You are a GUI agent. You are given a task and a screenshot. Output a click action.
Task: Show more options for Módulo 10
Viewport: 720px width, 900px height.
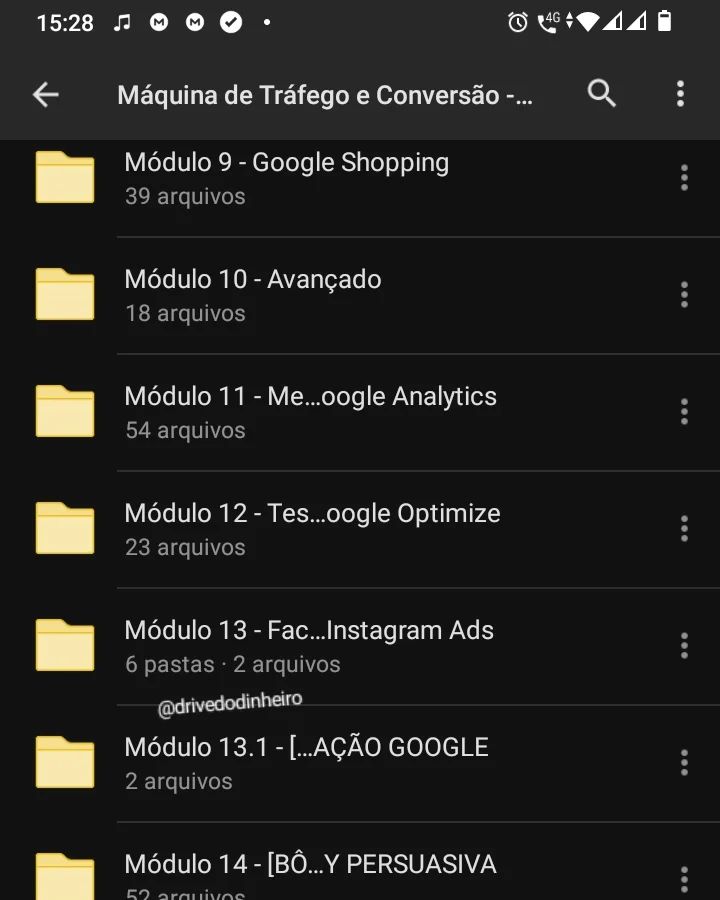pos(684,295)
